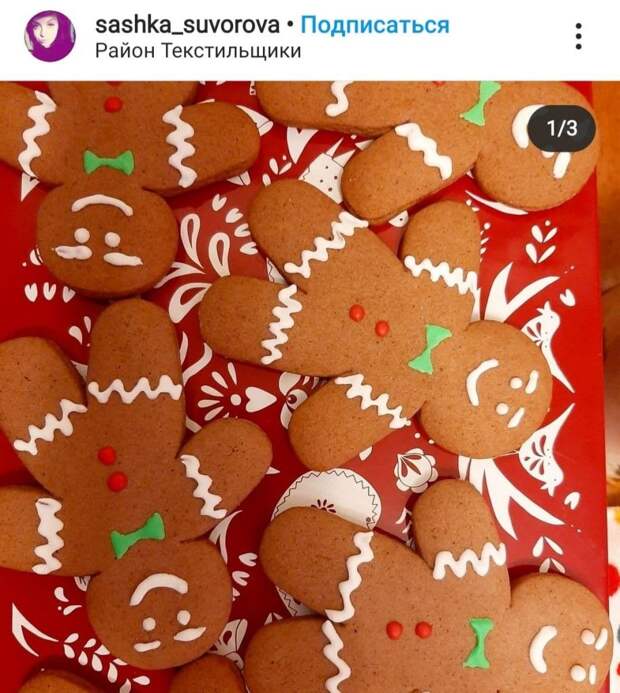Open the sashka_suvorova username link
This screenshot has height=693, width=620.
click(188, 25)
